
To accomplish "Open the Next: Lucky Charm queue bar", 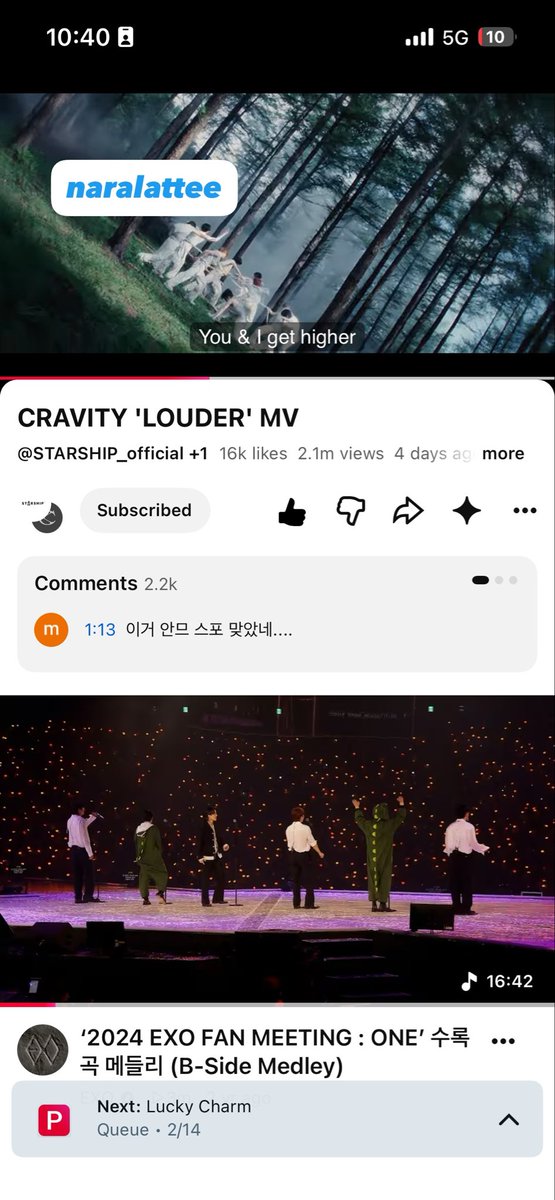I will click(x=277, y=1119).
